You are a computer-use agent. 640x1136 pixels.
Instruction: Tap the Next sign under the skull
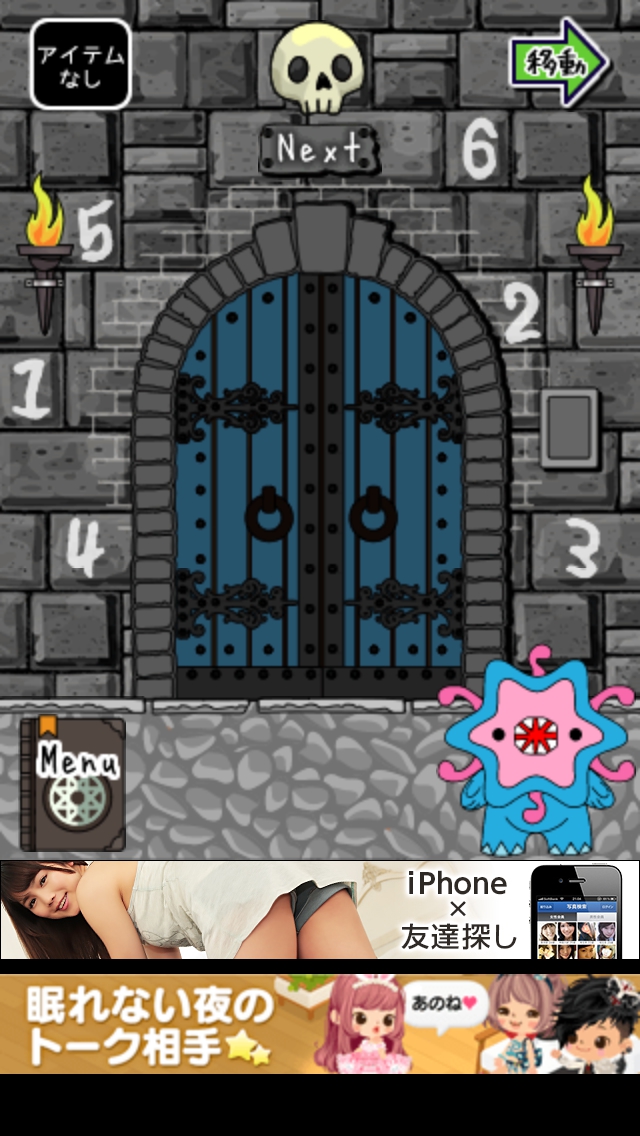pos(318,150)
